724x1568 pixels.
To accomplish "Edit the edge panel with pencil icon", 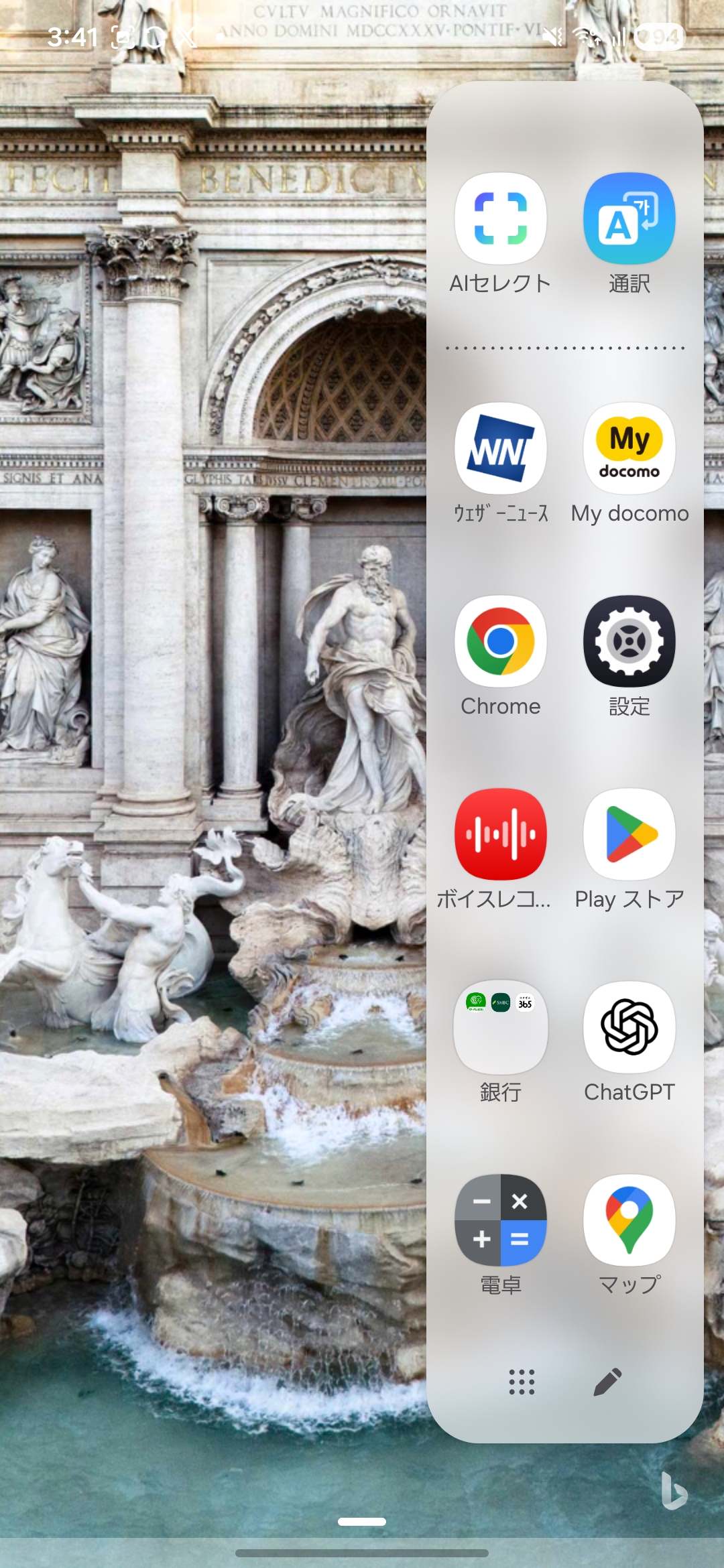I will coord(607,1382).
